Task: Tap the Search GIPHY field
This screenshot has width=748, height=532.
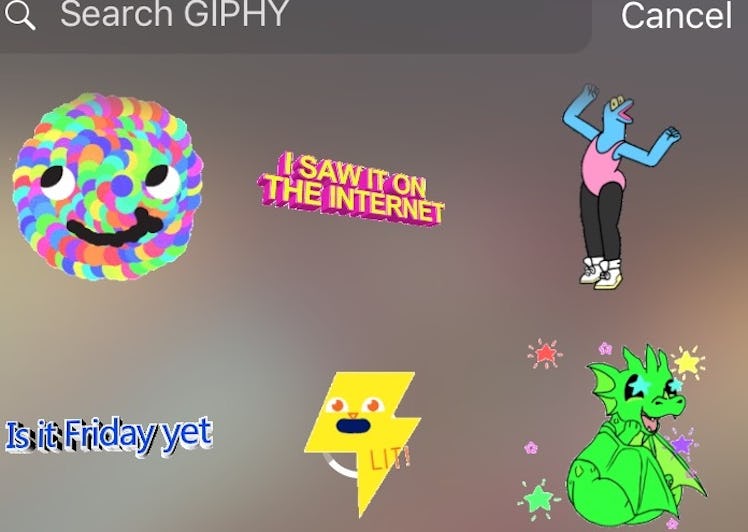Action: pos(290,17)
